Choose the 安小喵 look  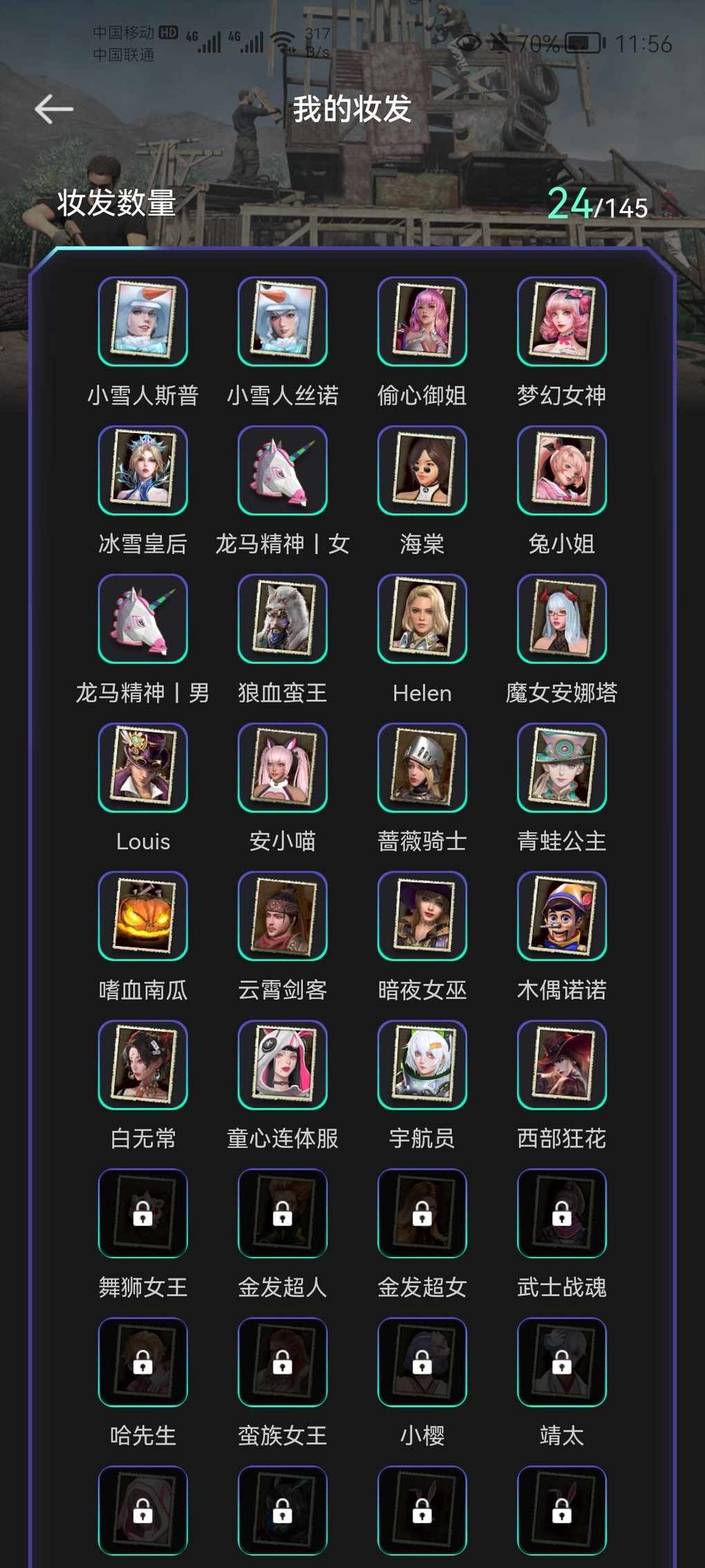(283, 767)
